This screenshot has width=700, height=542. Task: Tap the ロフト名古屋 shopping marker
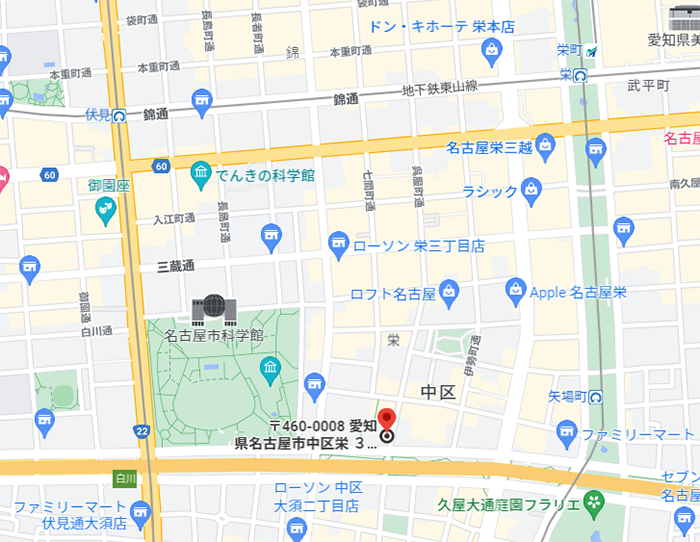449,293
